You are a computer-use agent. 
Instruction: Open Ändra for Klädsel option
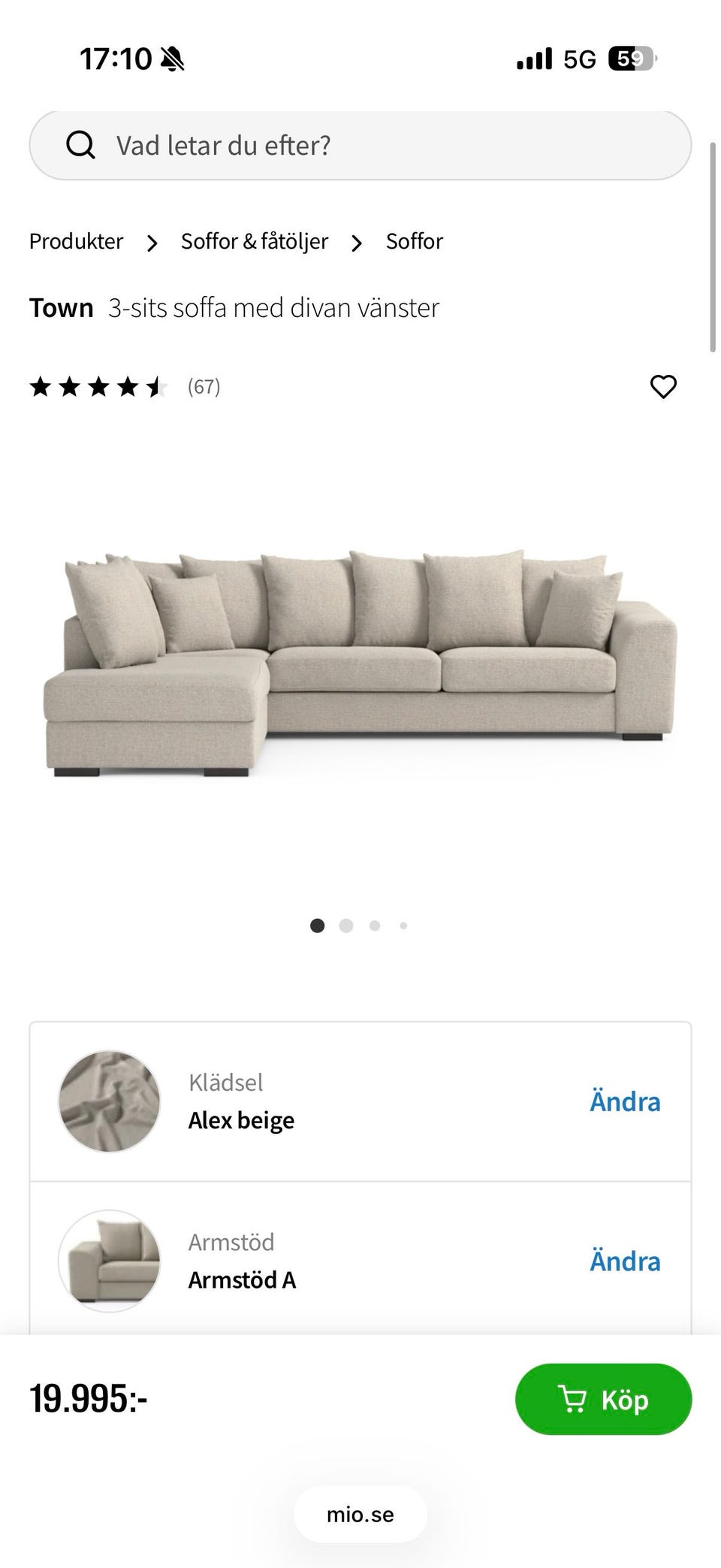(625, 1101)
